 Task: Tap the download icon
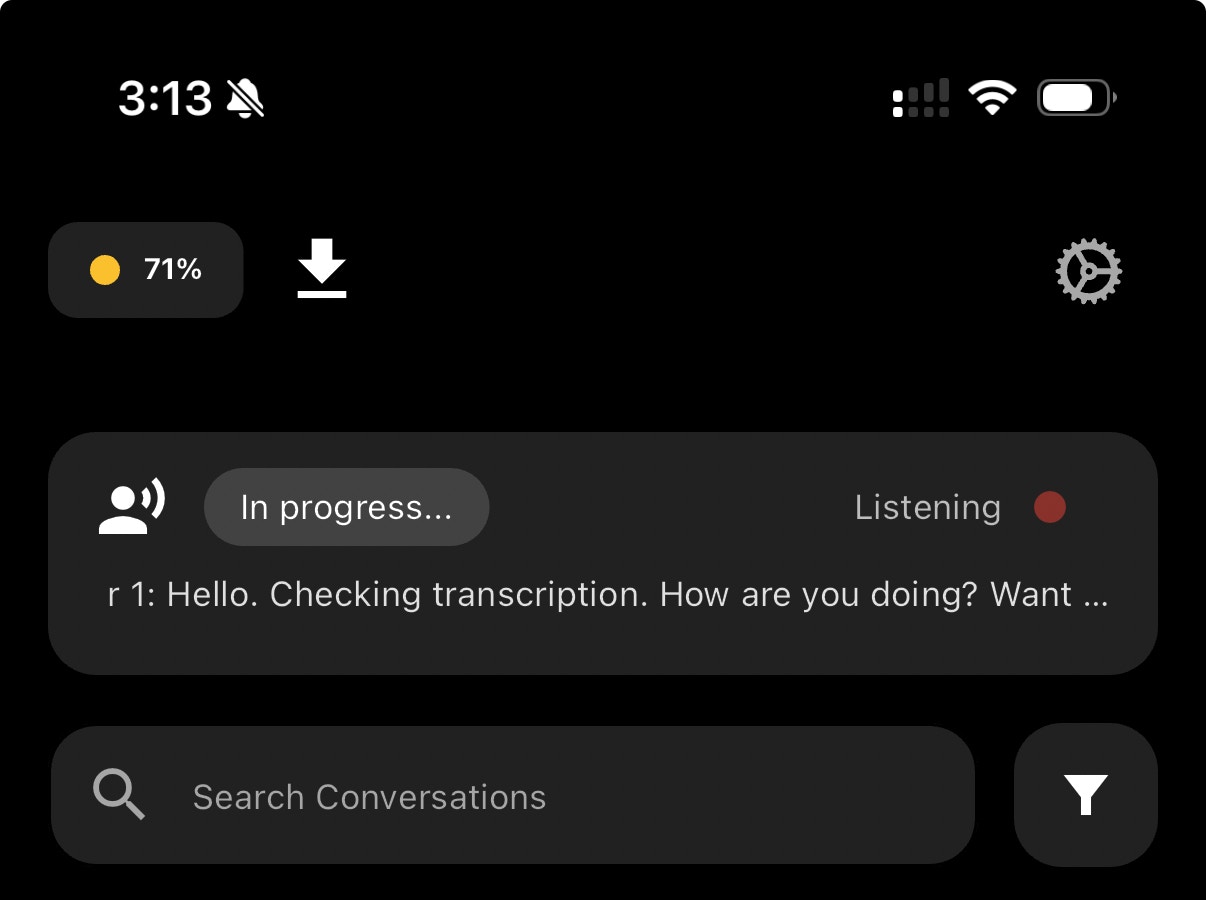[322, 269]
